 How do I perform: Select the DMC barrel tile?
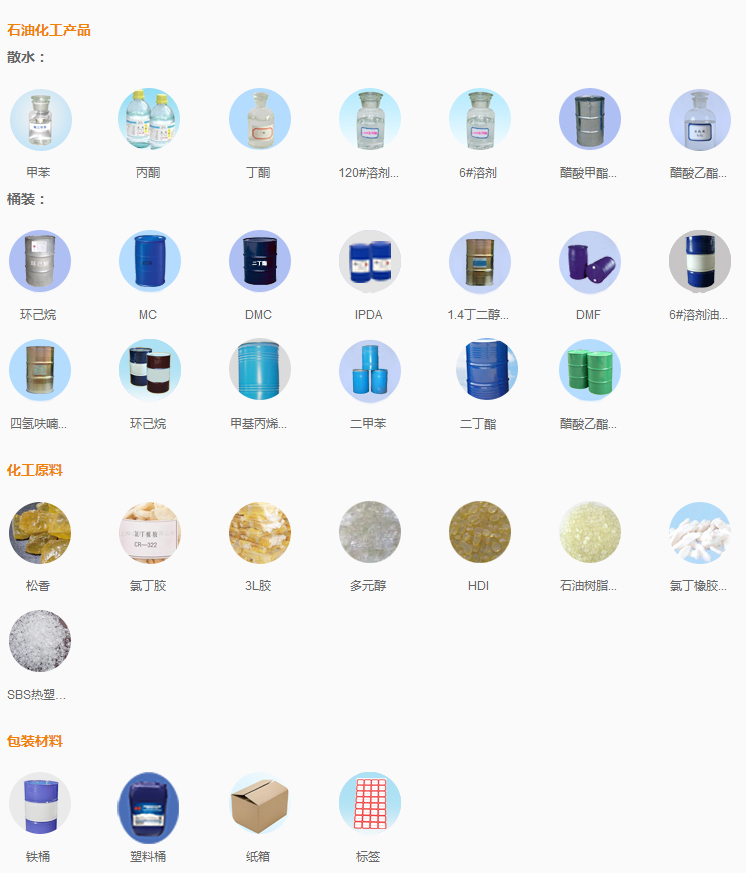coord(259,262)
